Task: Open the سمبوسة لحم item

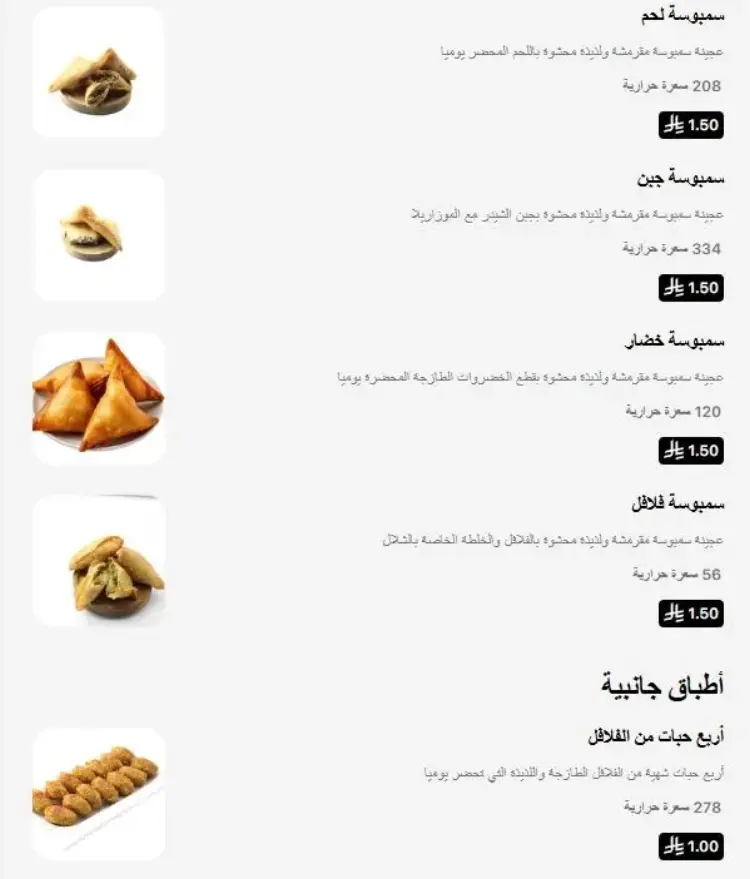Action: 683,17
